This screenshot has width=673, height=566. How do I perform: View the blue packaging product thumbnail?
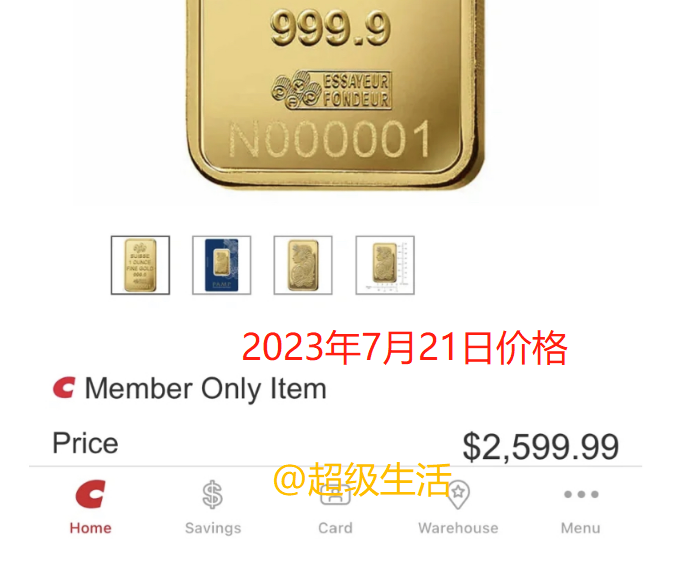[x=221, y=265]
